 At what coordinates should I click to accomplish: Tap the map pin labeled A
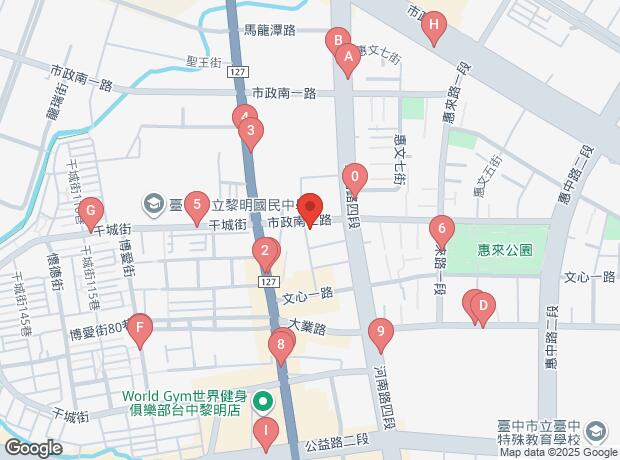pos(348,58)
